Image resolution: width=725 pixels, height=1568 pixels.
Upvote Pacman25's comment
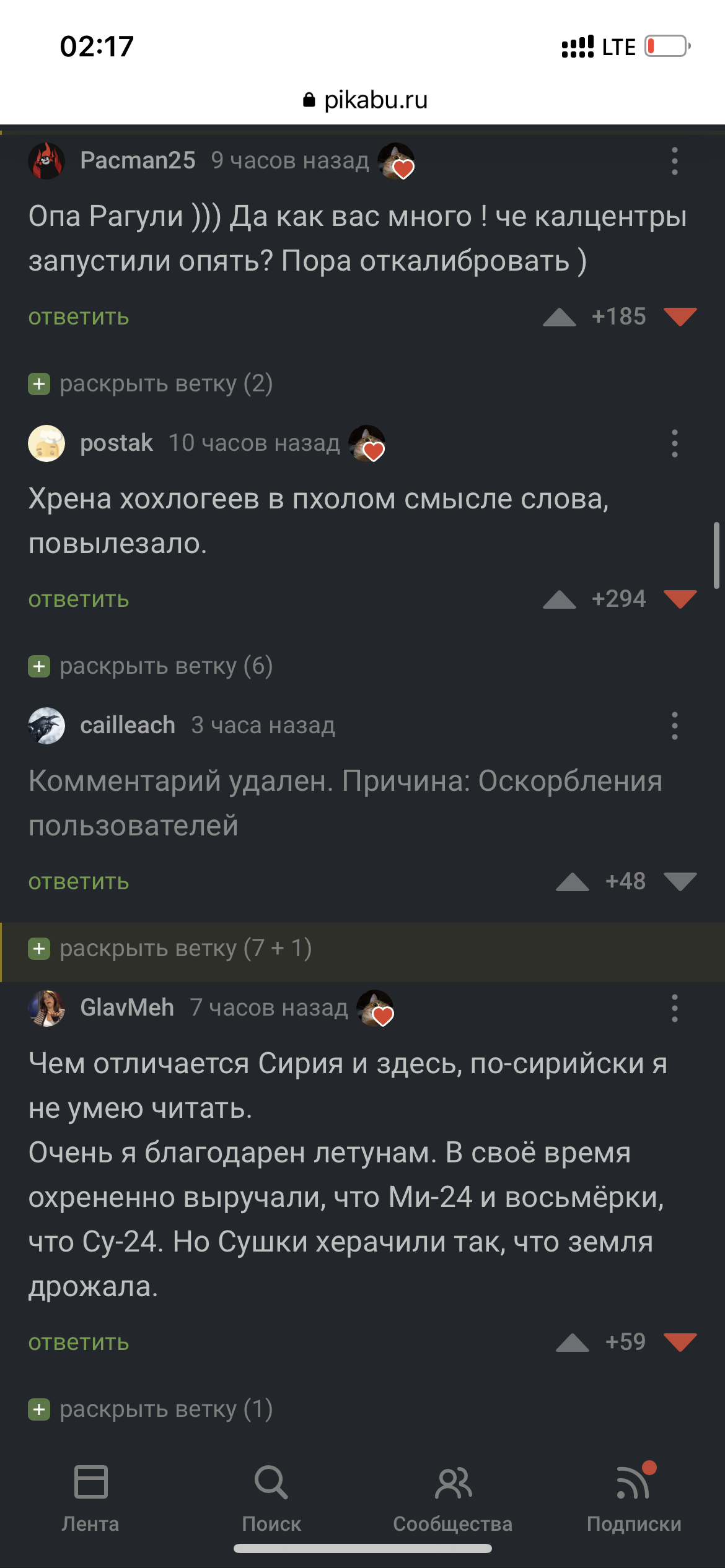[559, 317]
